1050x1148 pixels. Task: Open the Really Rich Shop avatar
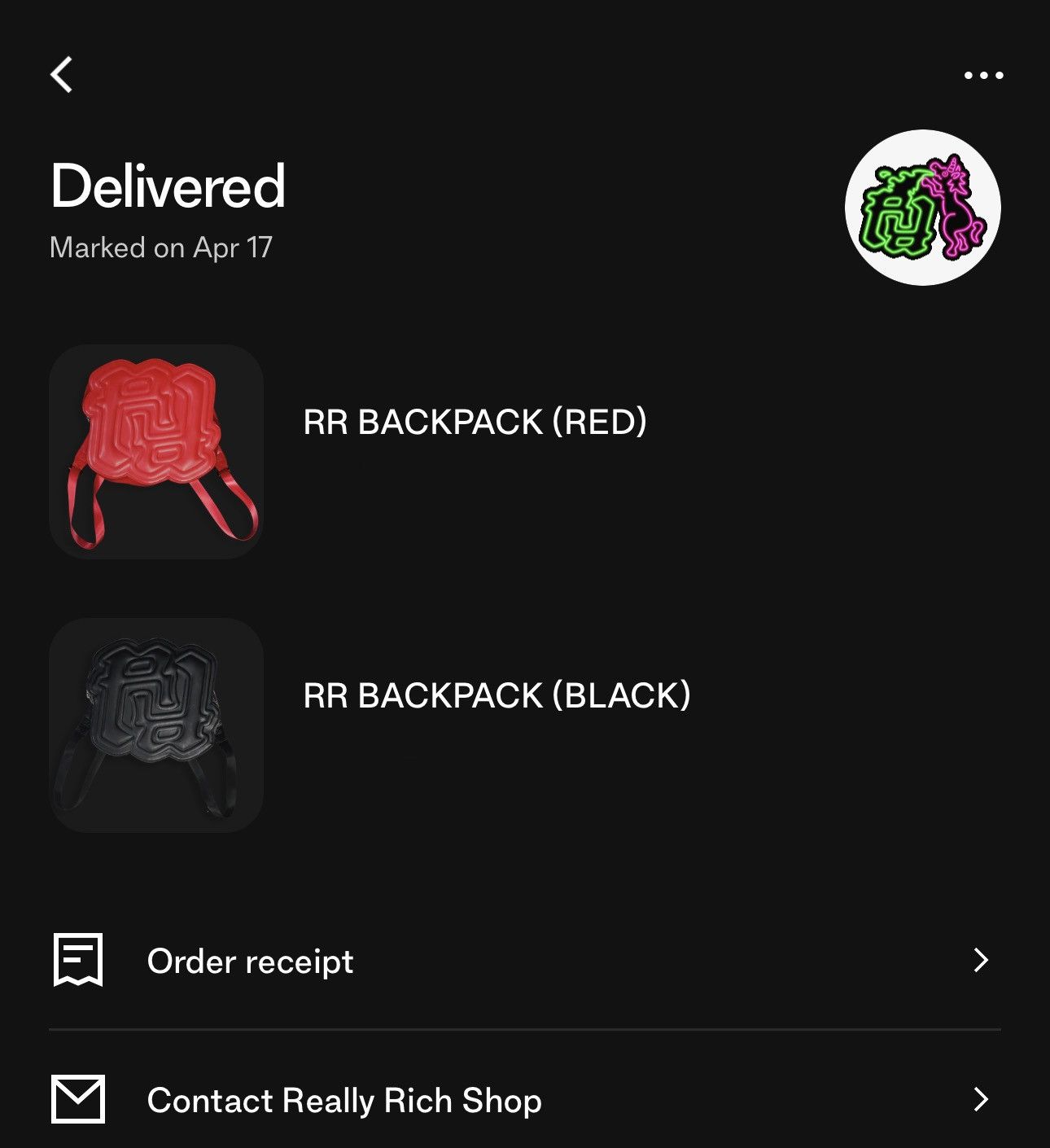tap(922, 208)
